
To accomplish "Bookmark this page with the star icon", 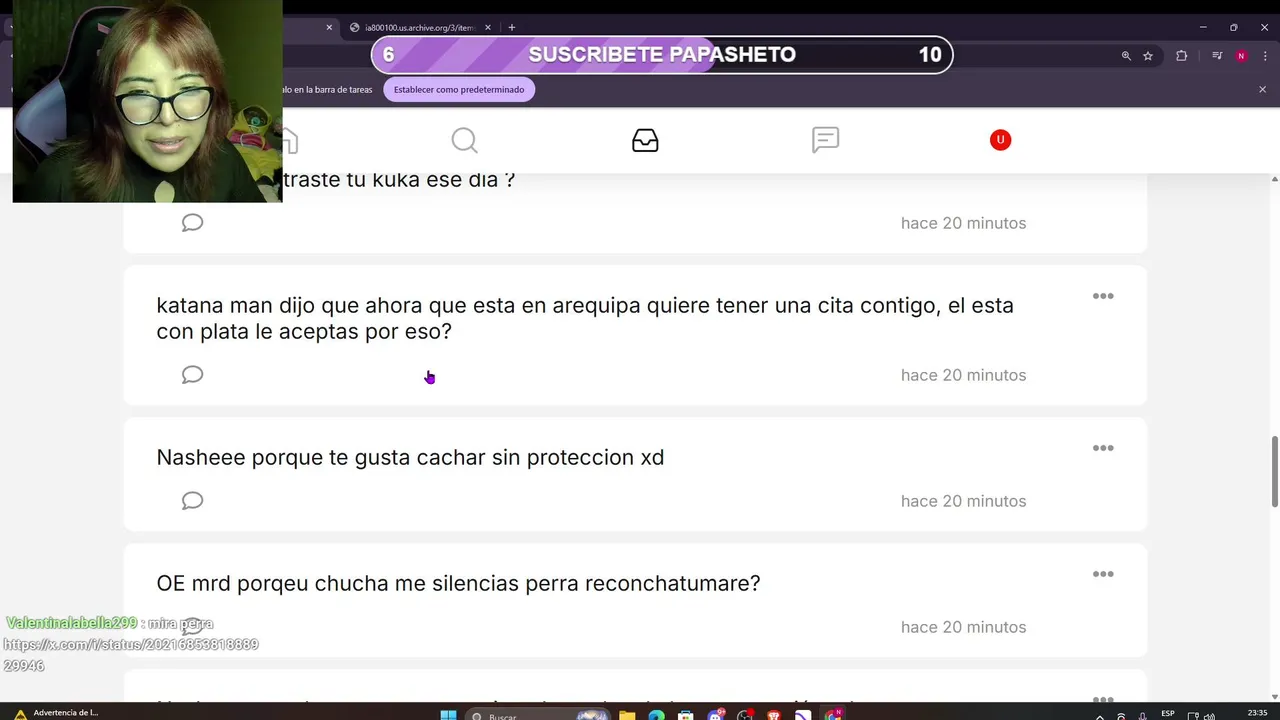I will (x=1148, y=56).
